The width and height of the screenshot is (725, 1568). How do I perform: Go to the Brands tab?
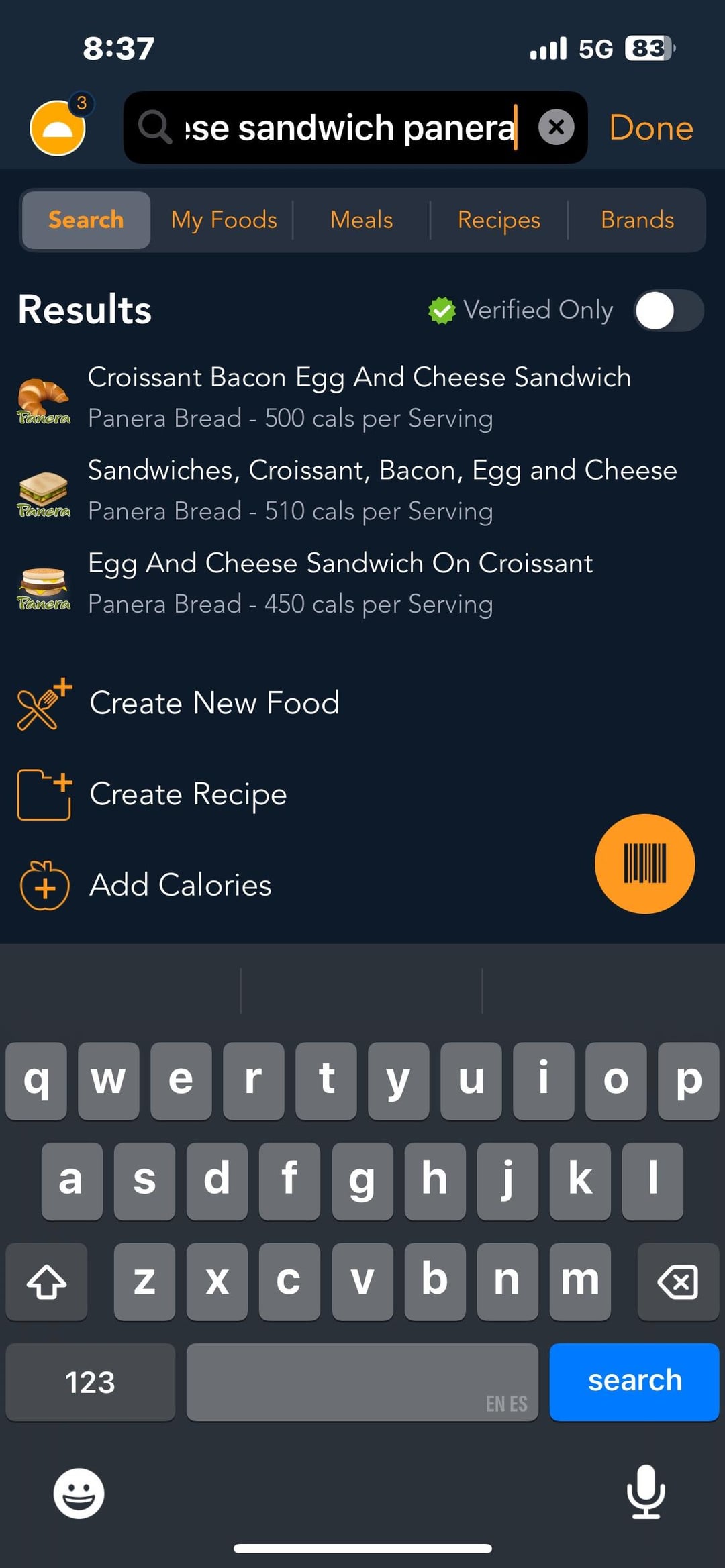(637, 220)
